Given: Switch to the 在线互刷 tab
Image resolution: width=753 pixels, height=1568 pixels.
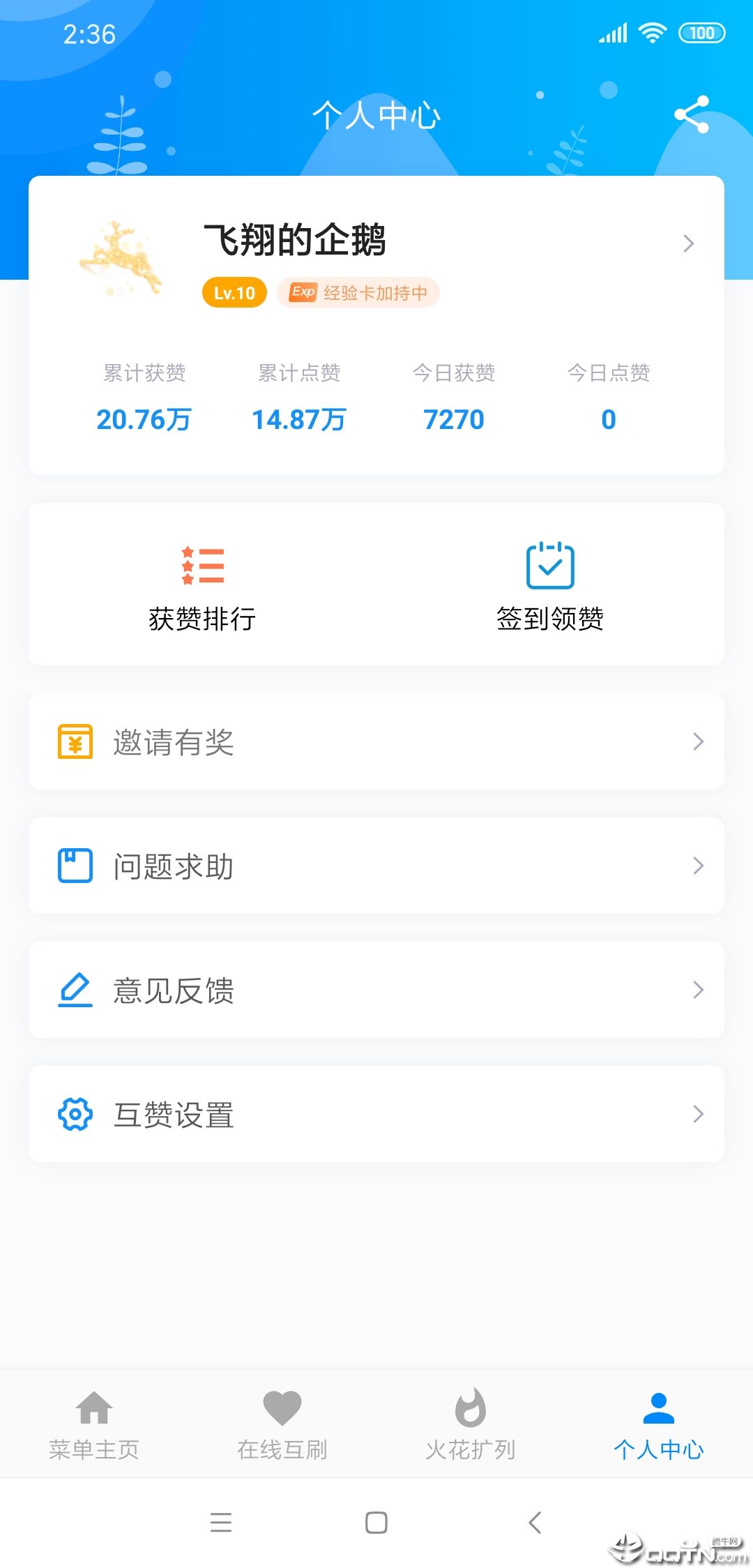Looking at the screenshot, I should click(282, 1426).
